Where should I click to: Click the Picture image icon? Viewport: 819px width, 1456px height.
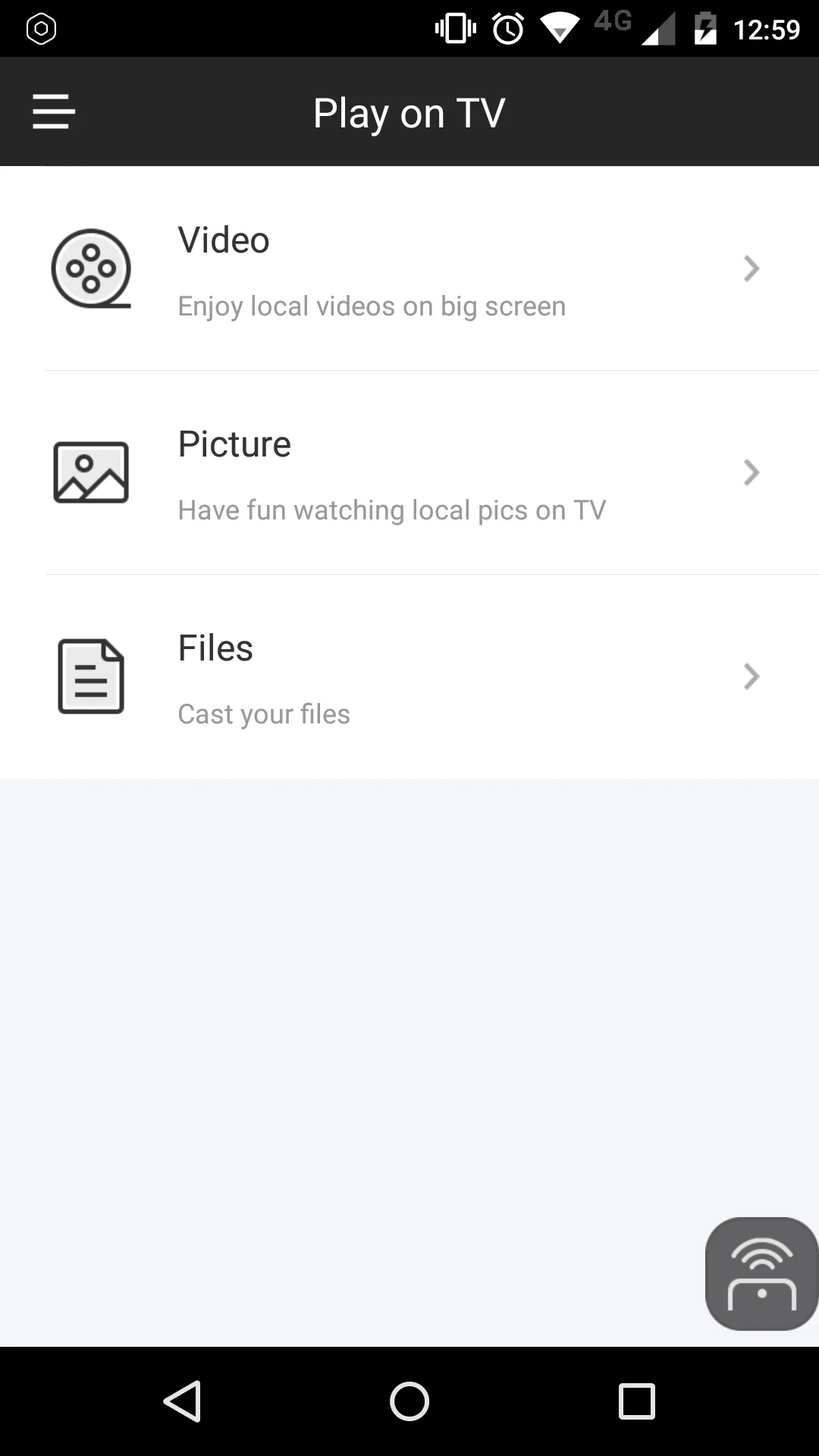click(x=90, y=472)
